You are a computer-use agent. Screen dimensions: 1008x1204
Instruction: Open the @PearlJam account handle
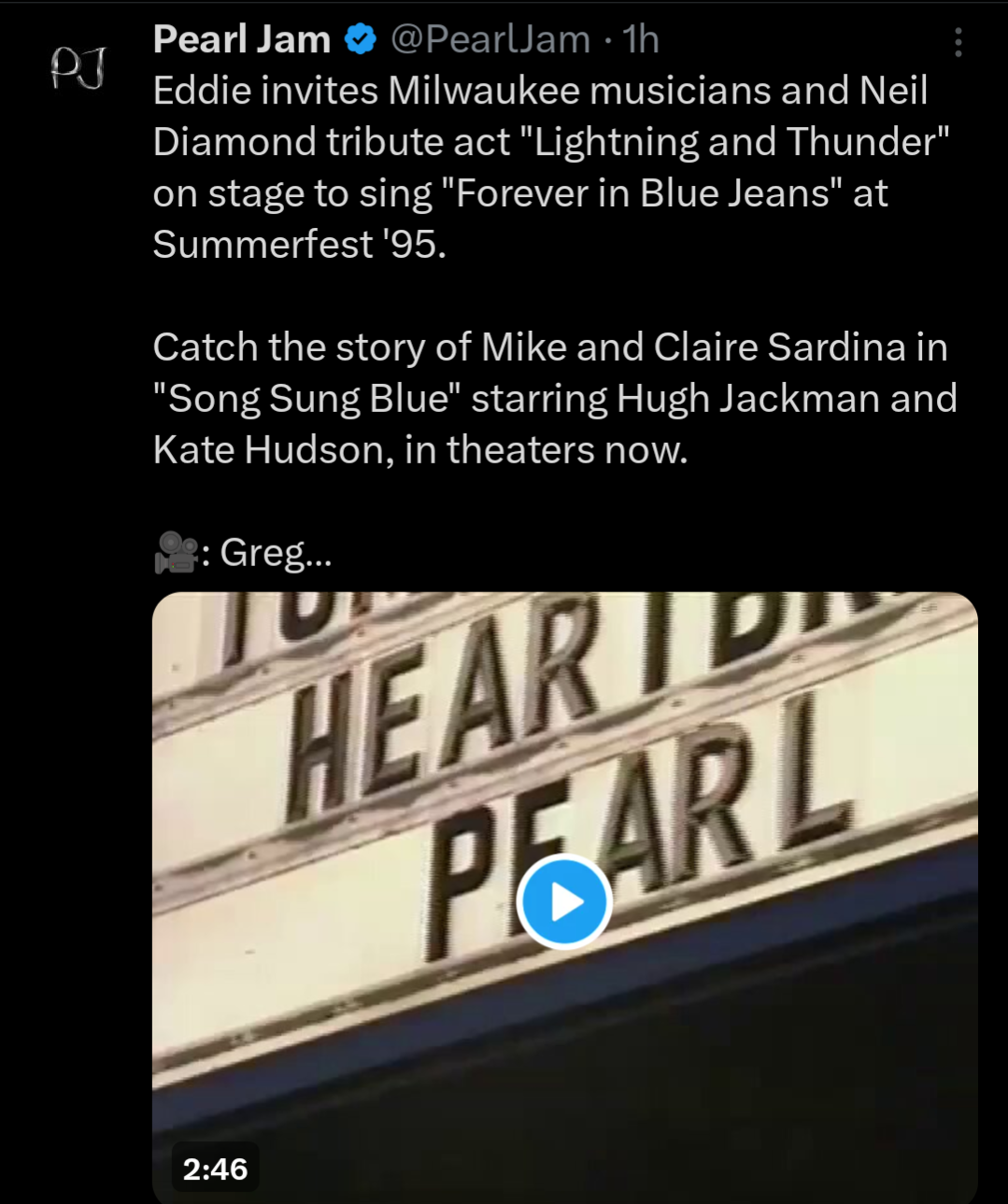[x=490, y=39]
